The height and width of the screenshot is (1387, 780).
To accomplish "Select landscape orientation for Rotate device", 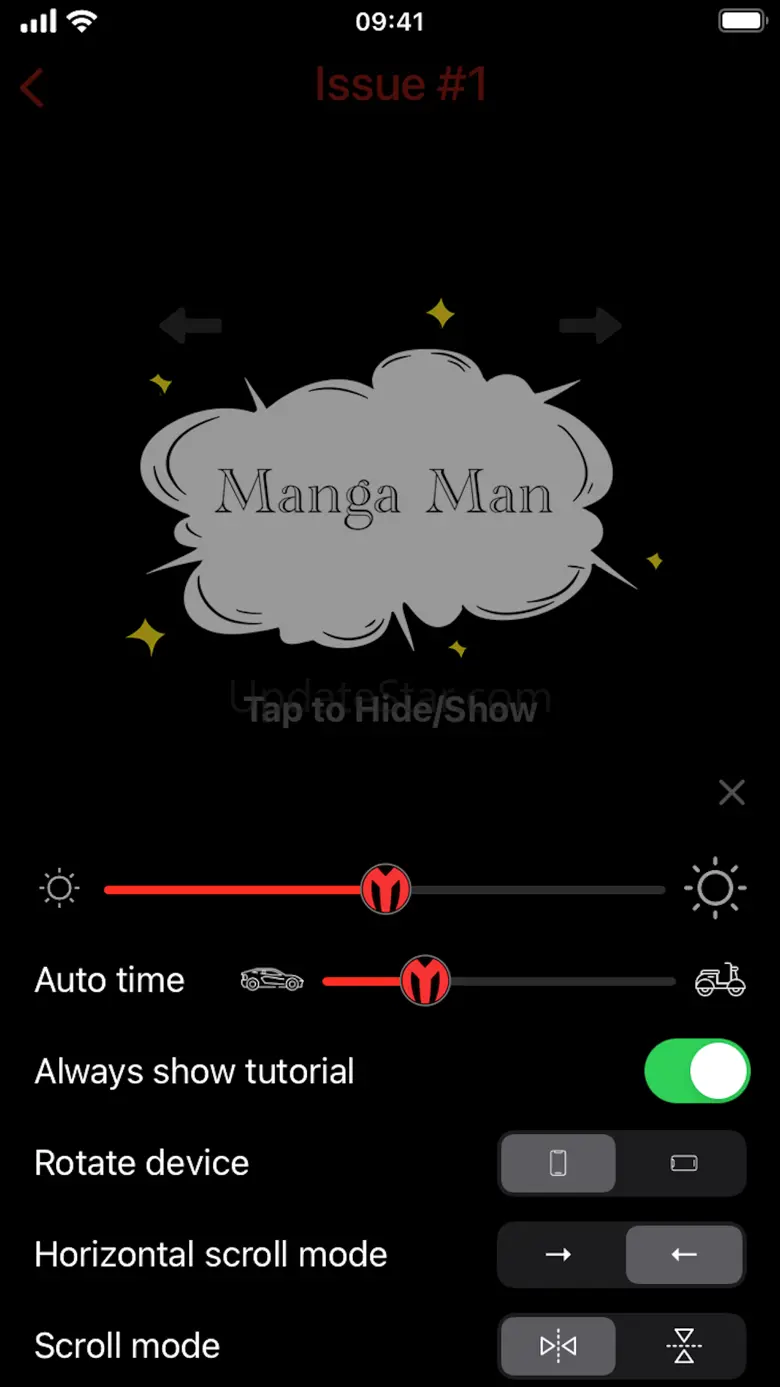I will coord(684,1163).
